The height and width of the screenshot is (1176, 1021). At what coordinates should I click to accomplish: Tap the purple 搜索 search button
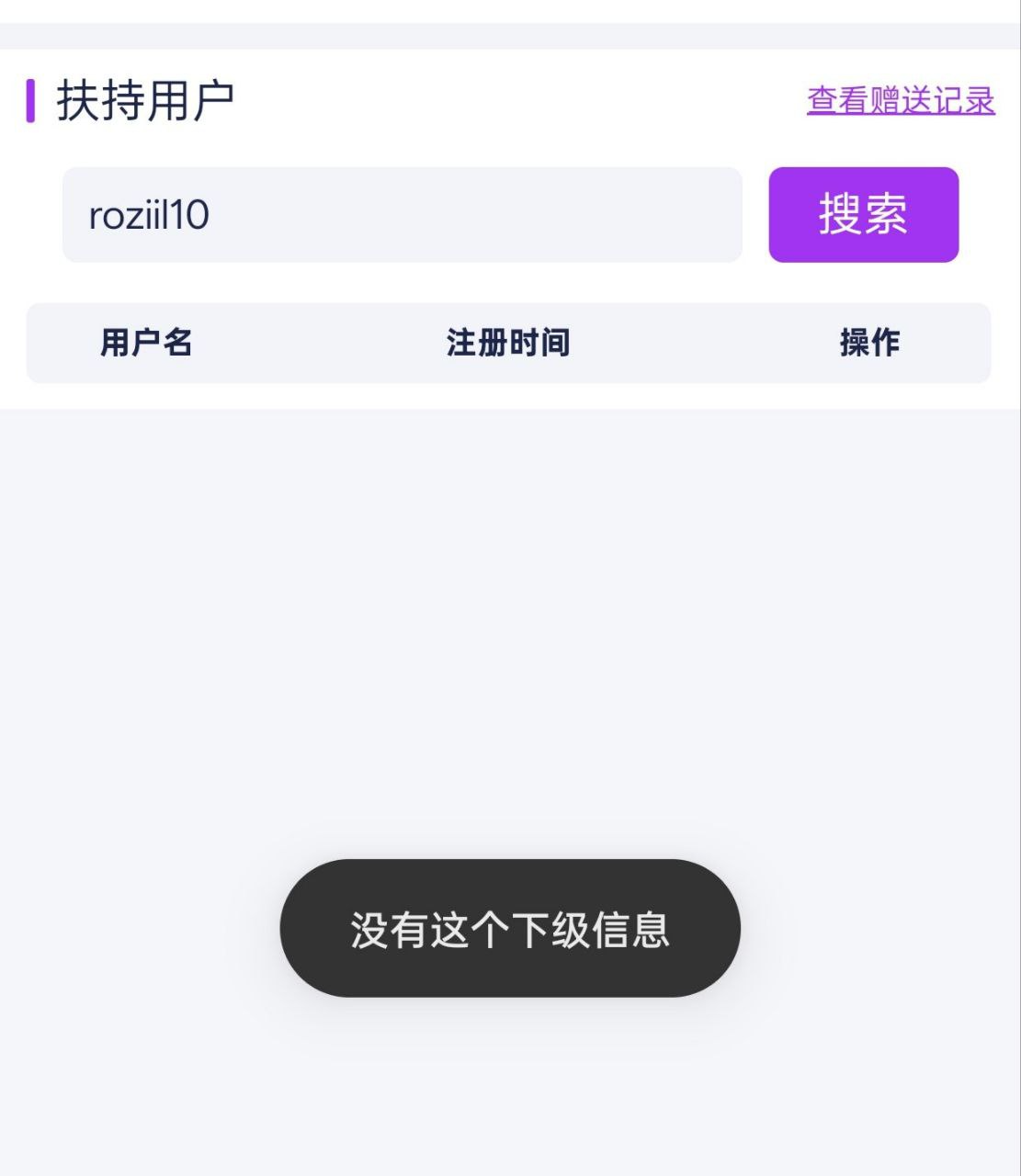tap(863, 215)
